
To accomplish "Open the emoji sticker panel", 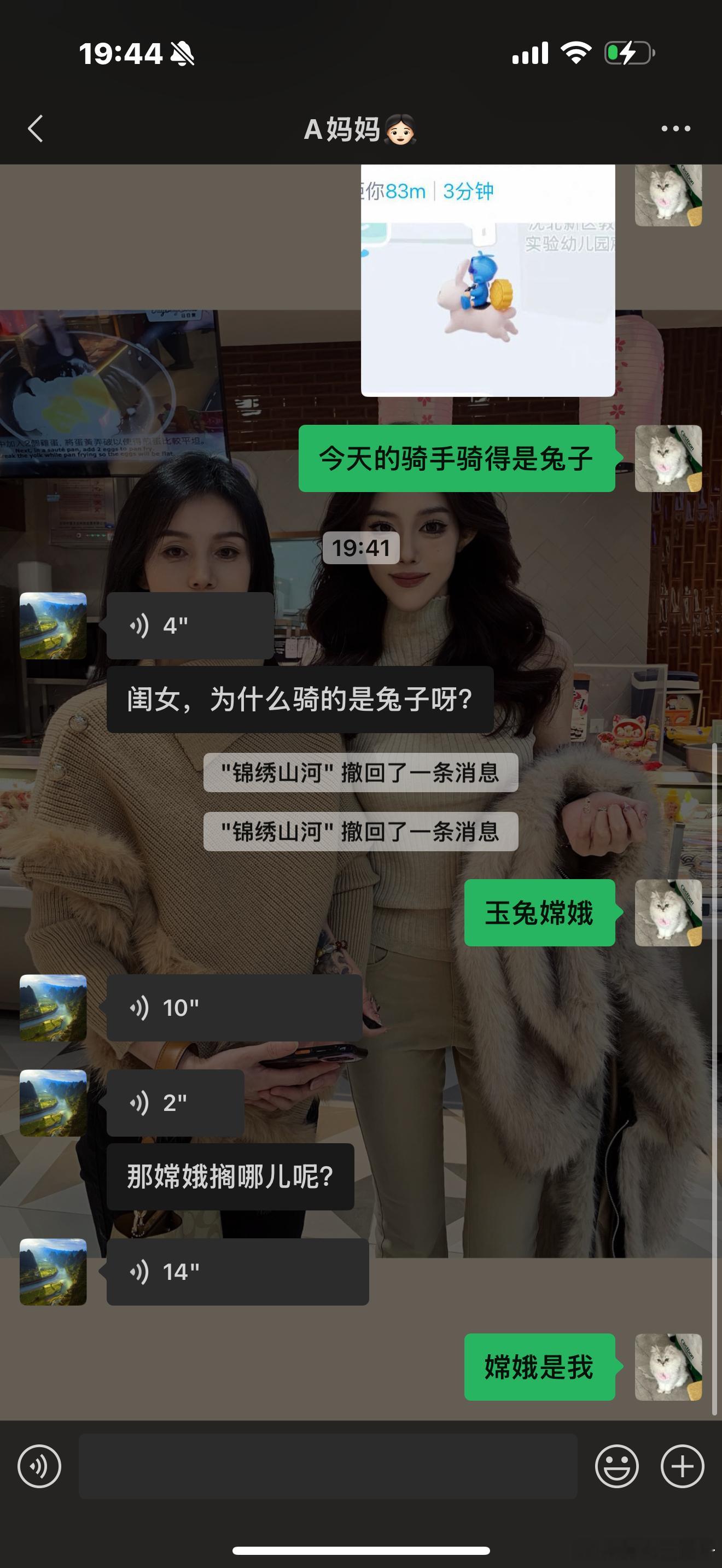I will [616, 1466].
